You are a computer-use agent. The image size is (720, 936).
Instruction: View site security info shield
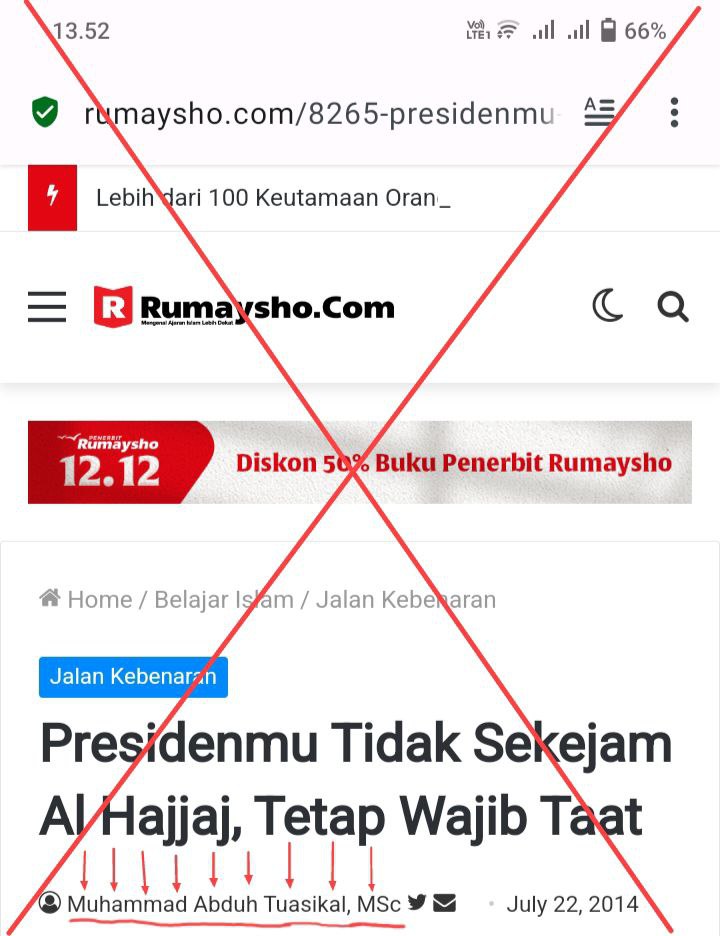[x=45, y=112]
